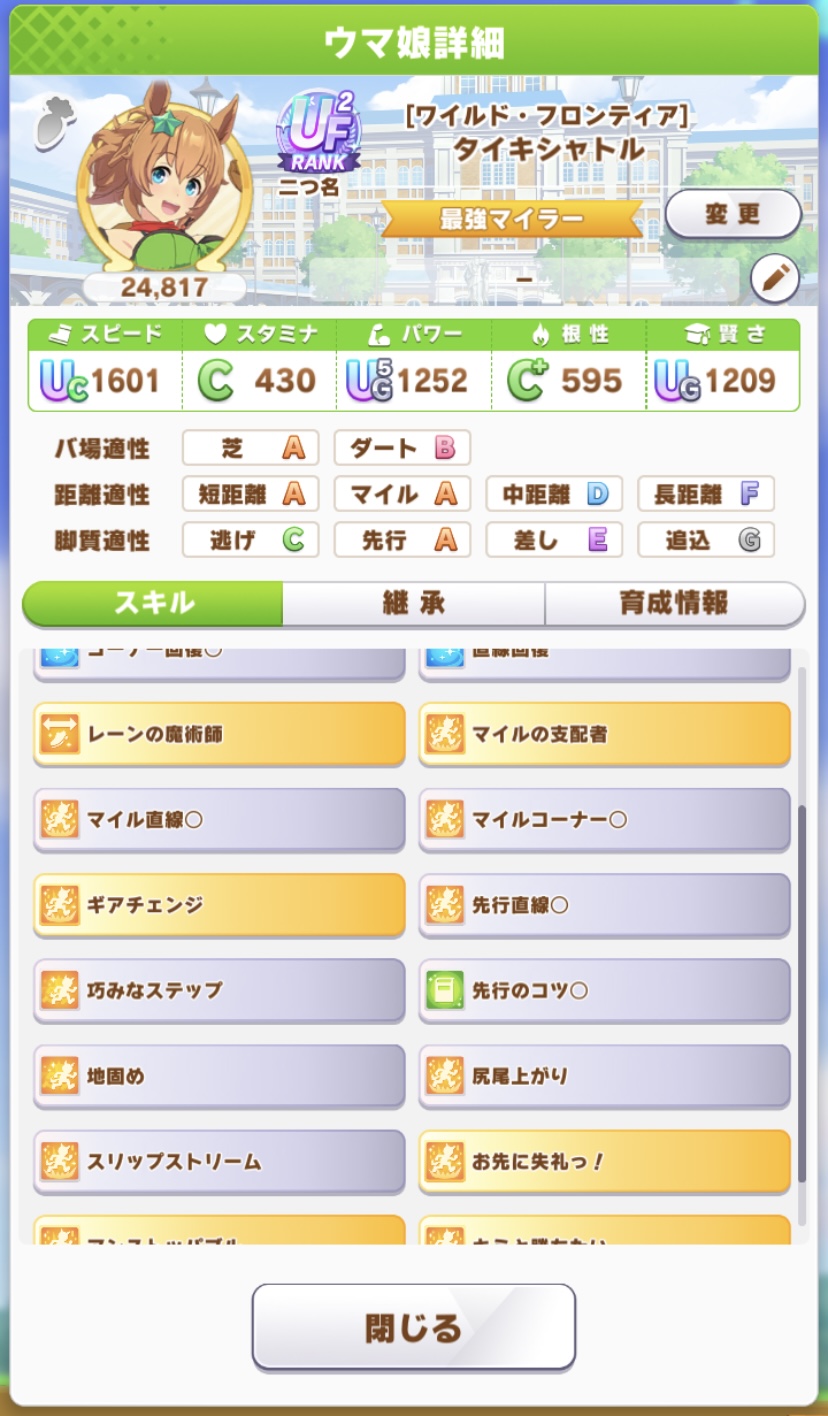
Task: View the 巧みなステップ skill
Action: 219,991
